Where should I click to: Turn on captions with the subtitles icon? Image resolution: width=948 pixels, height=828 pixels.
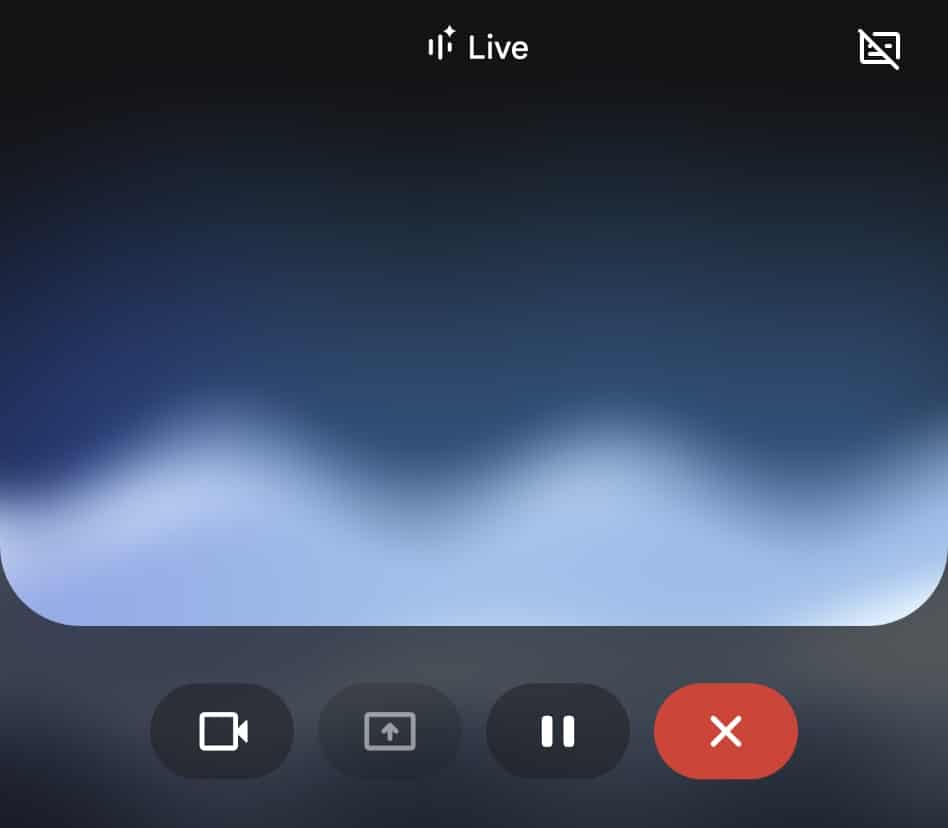pyautogui.click(x=879, y=49)
